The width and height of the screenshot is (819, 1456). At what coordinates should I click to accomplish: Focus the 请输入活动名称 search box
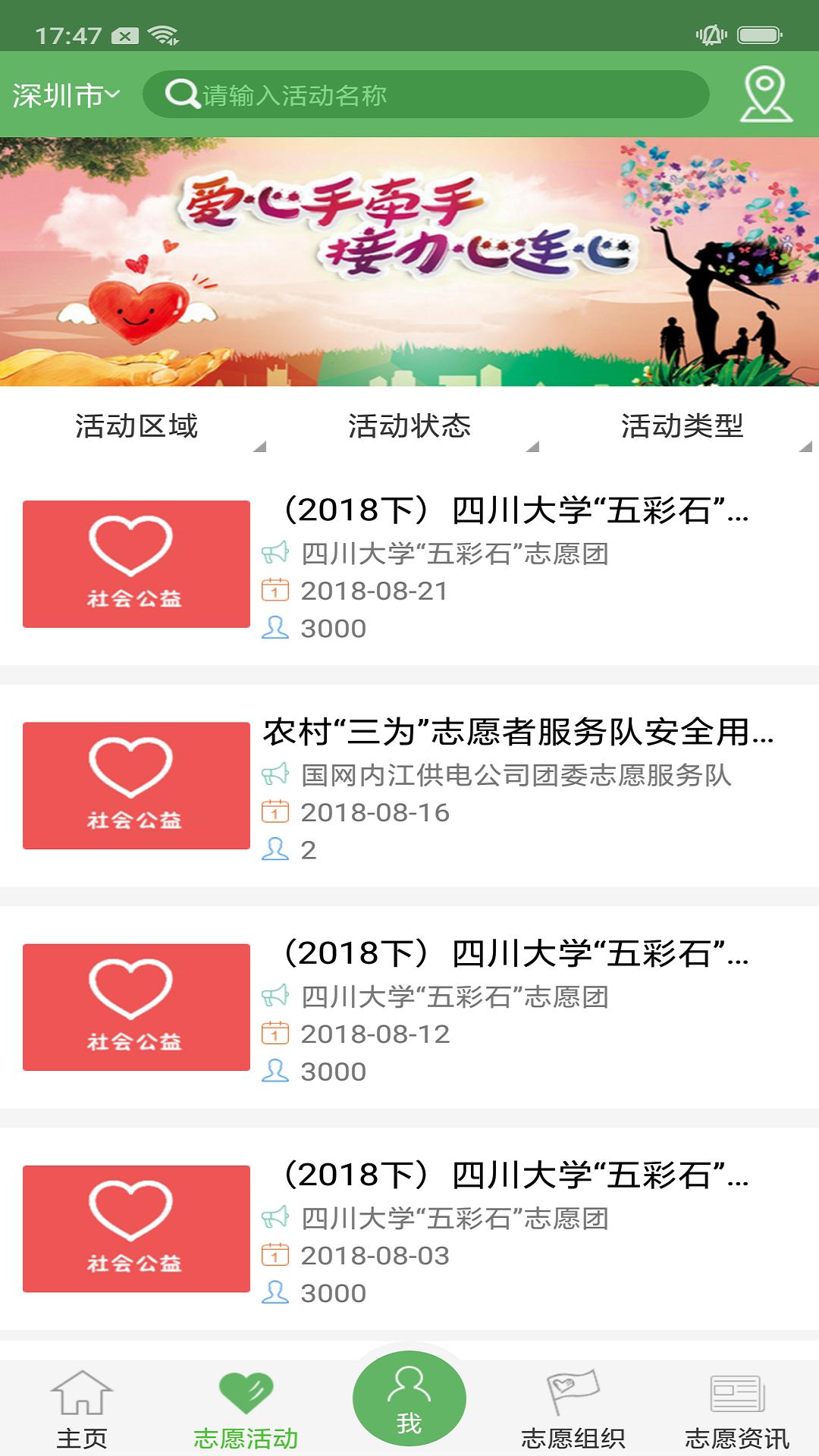(425, 95)
